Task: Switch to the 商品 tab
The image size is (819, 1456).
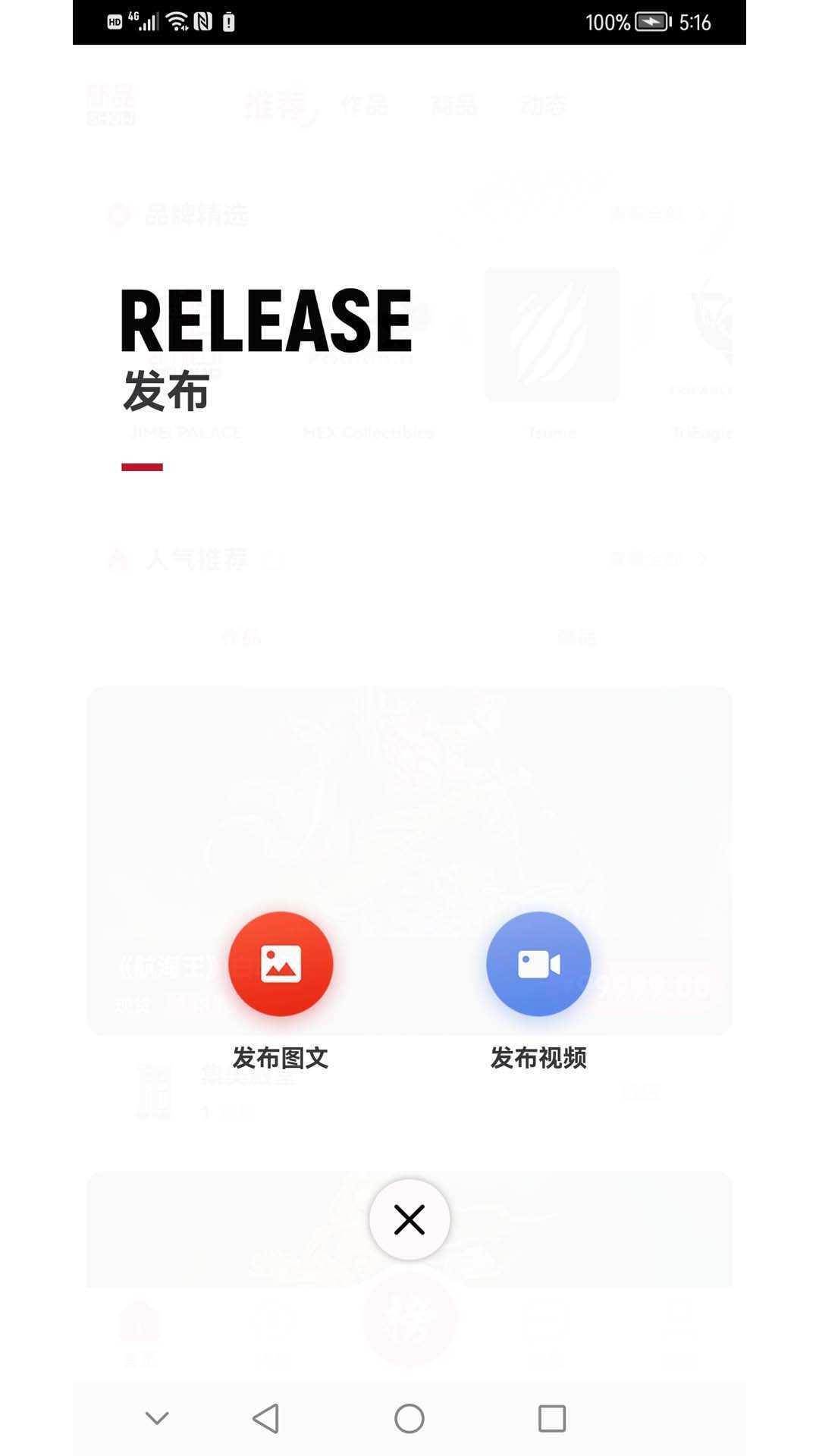Action: click(x=453, y=106)
